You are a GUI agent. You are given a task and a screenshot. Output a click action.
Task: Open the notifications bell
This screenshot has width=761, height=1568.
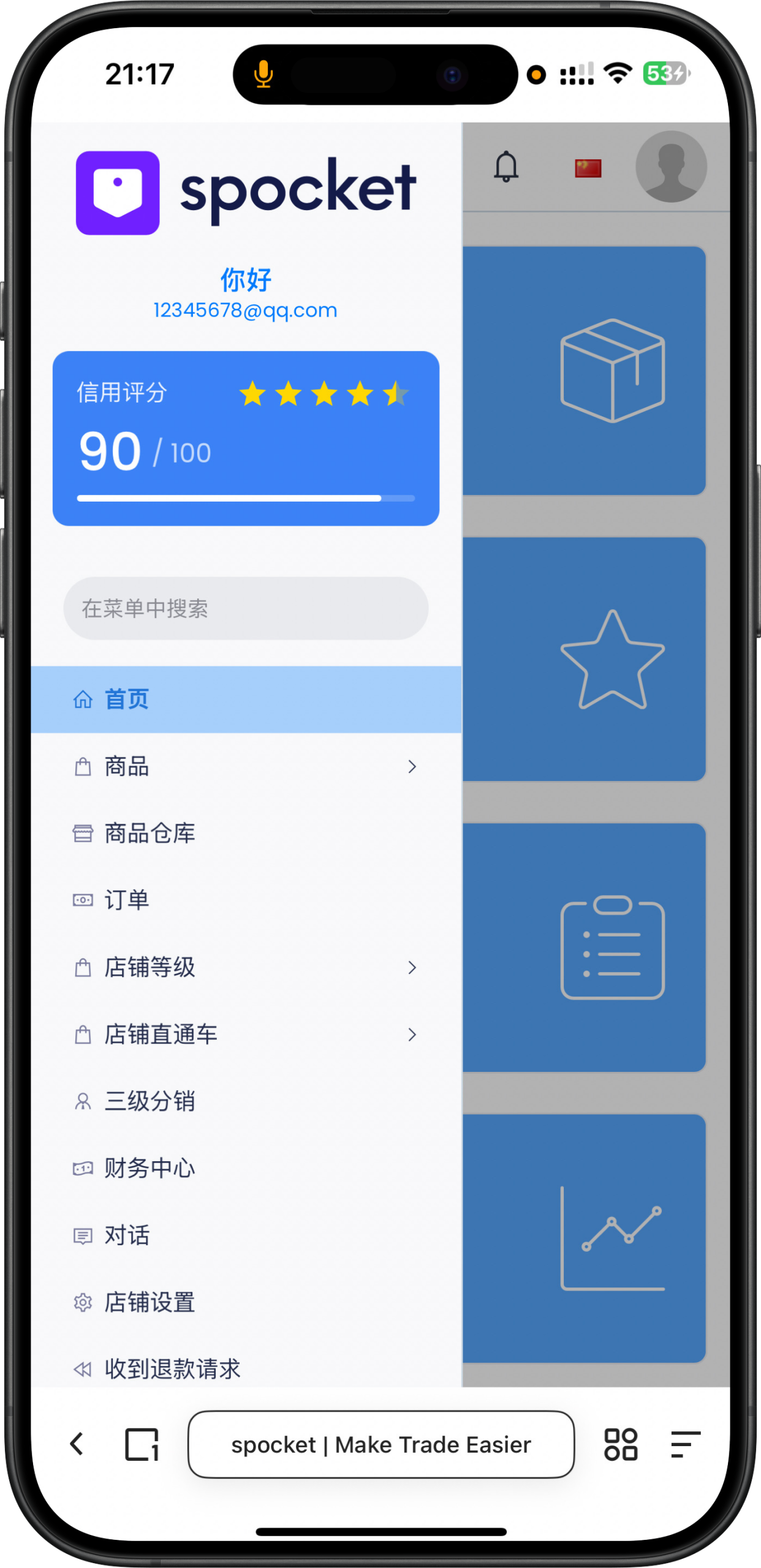click(506, 167)
